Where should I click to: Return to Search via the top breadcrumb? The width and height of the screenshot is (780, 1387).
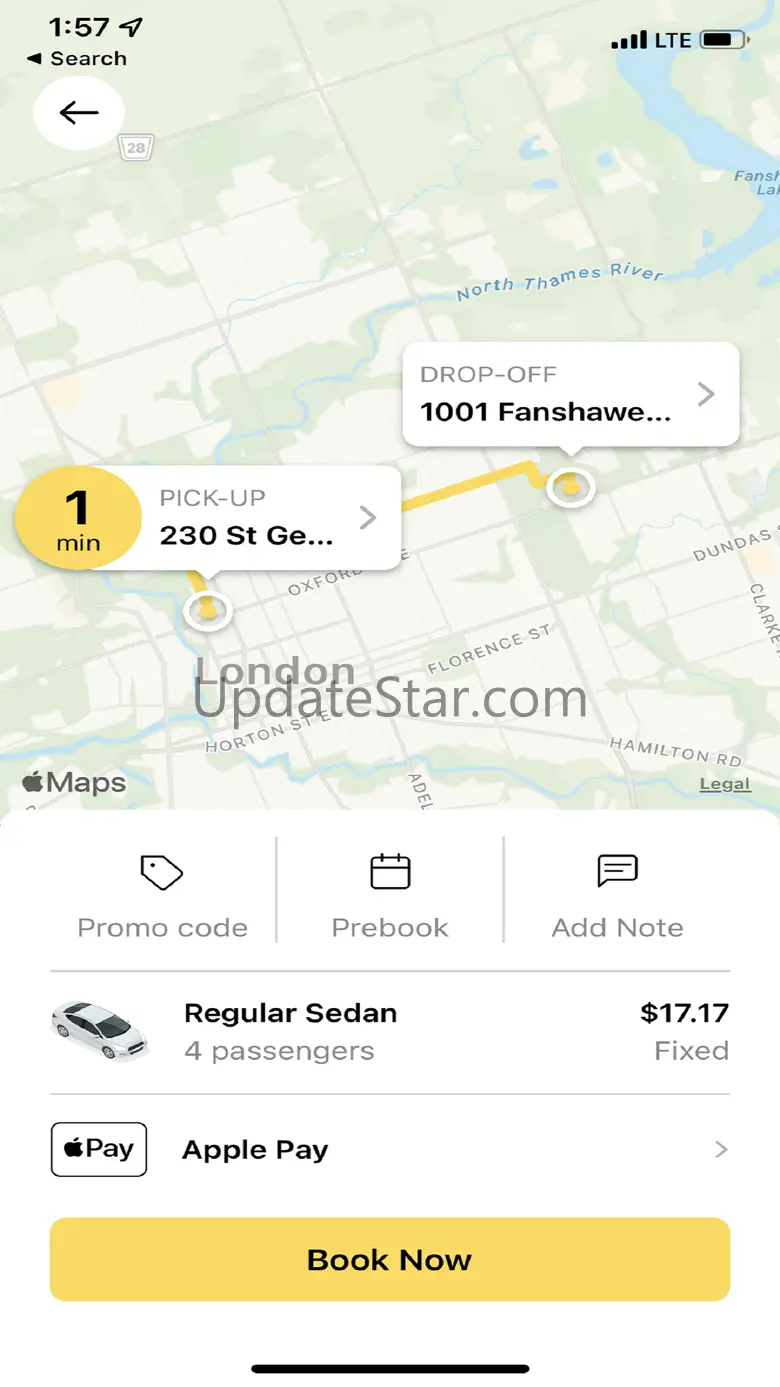pos(77,59)
